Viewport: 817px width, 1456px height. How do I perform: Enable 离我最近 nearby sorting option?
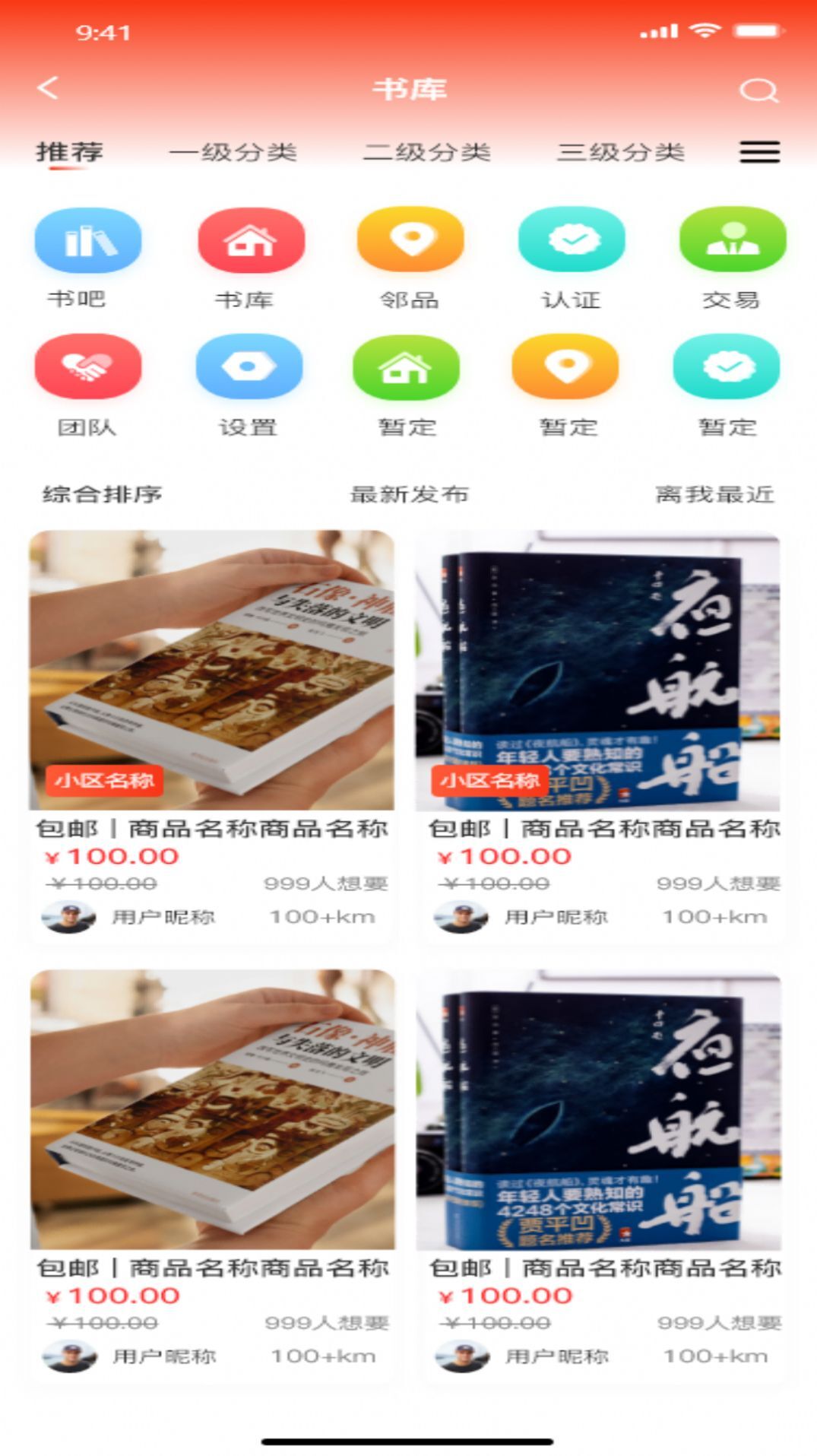(715, 493)
